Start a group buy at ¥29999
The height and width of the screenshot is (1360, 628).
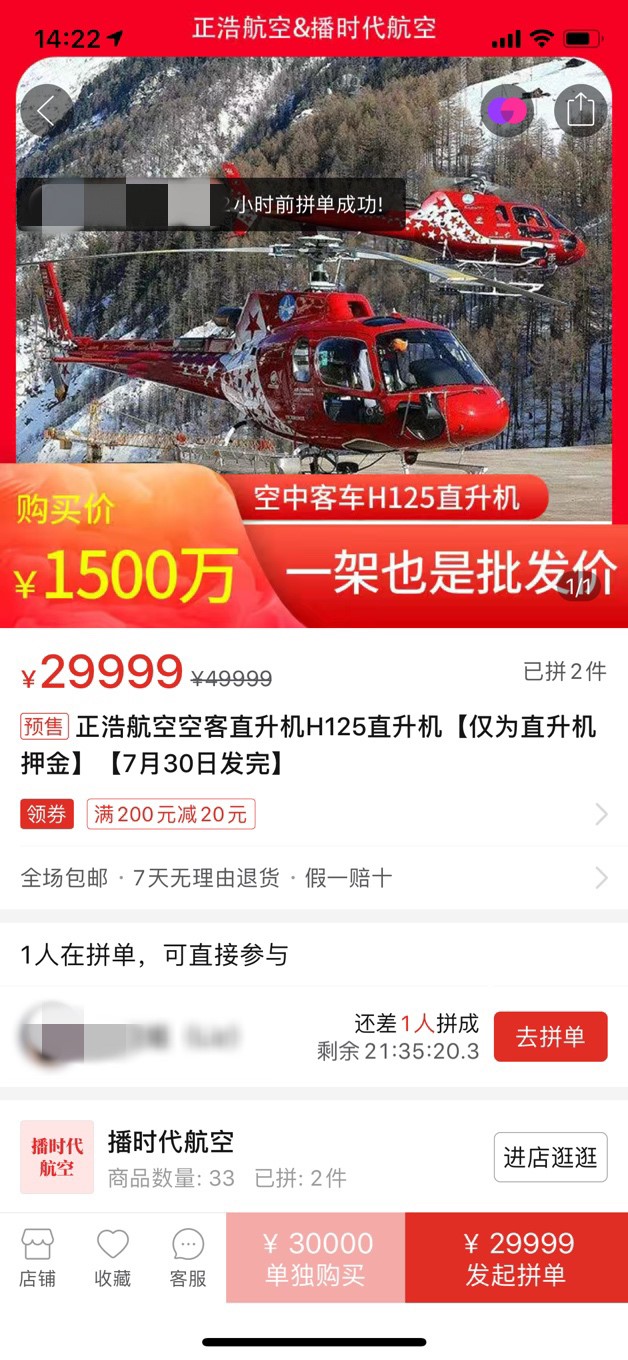[x=516, y=1258]
